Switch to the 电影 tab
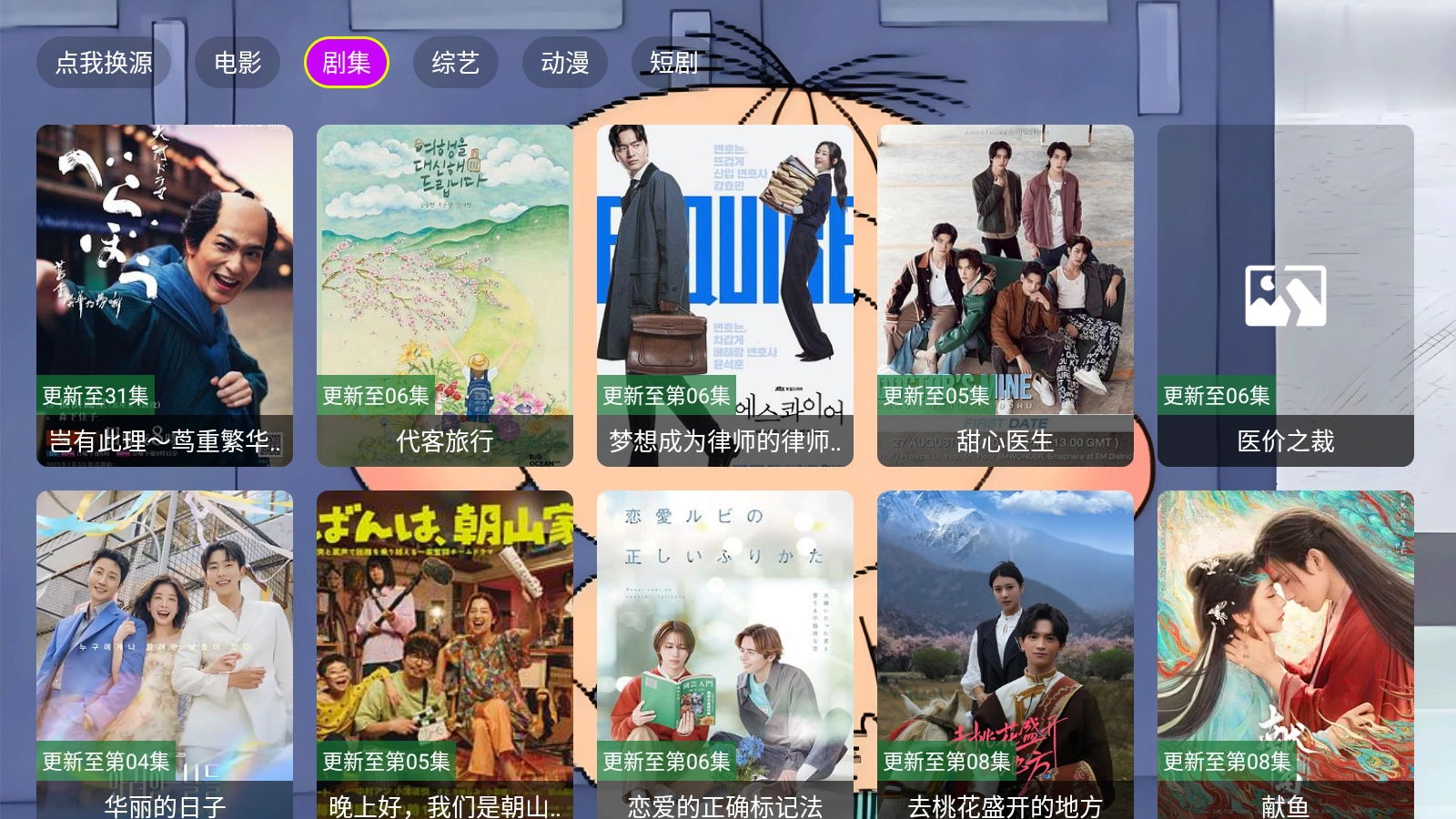The image size is (1456, 819). pyautogui.click(x=238, y=63)
